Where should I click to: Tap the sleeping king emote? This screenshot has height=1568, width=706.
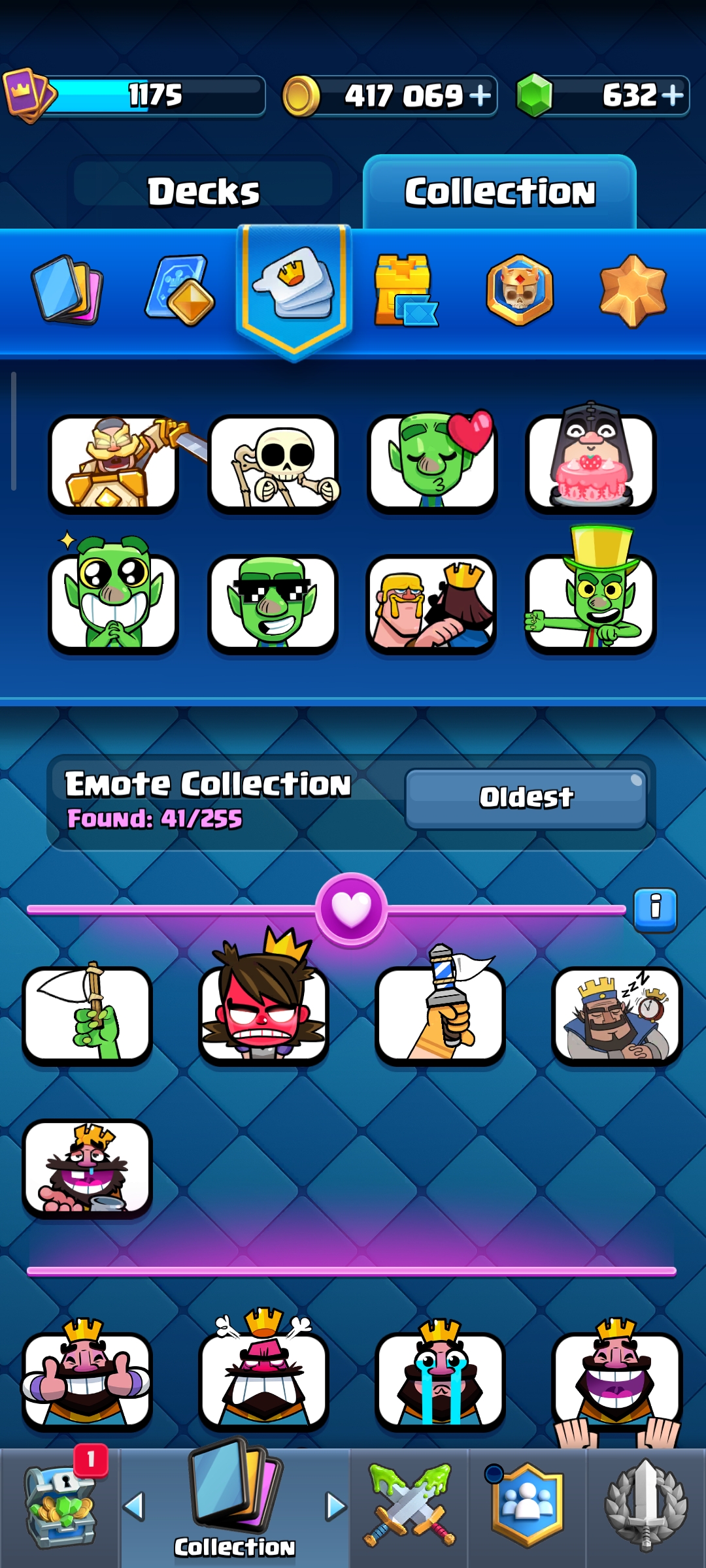(x=616, y=1016)
